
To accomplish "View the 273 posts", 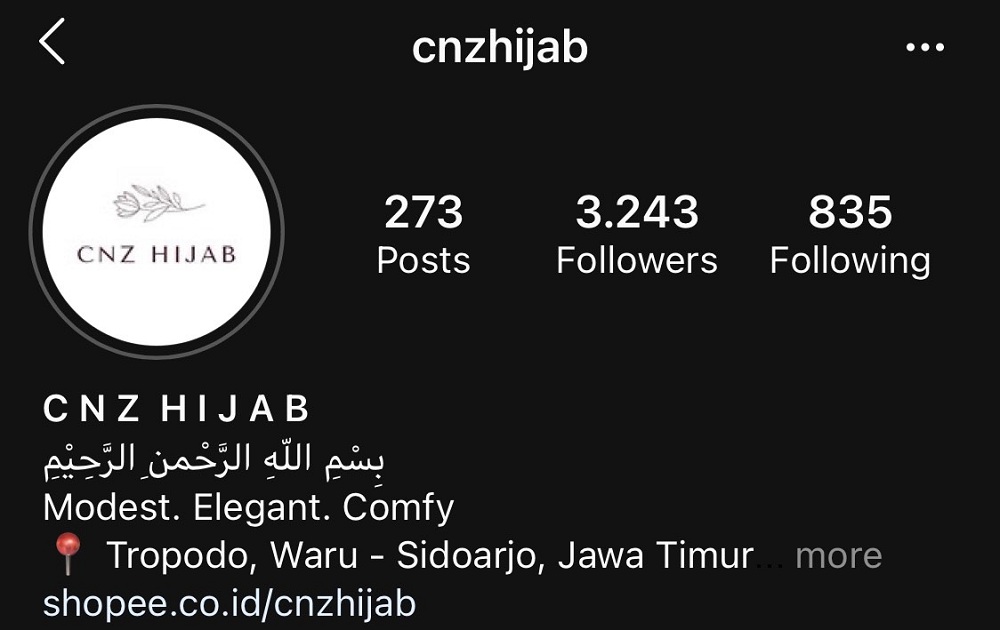I will tap(423, 235).
